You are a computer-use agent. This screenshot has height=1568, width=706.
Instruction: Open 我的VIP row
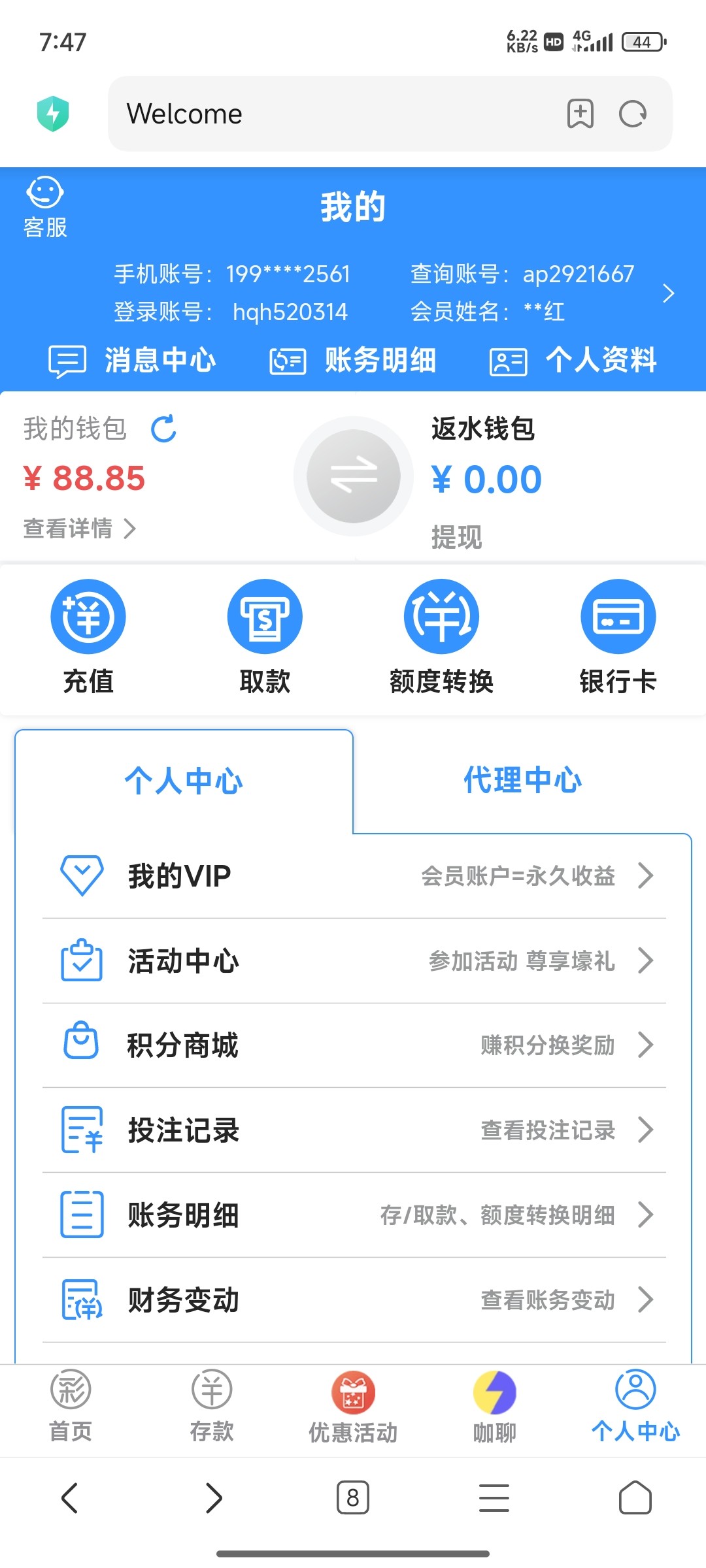354,876
